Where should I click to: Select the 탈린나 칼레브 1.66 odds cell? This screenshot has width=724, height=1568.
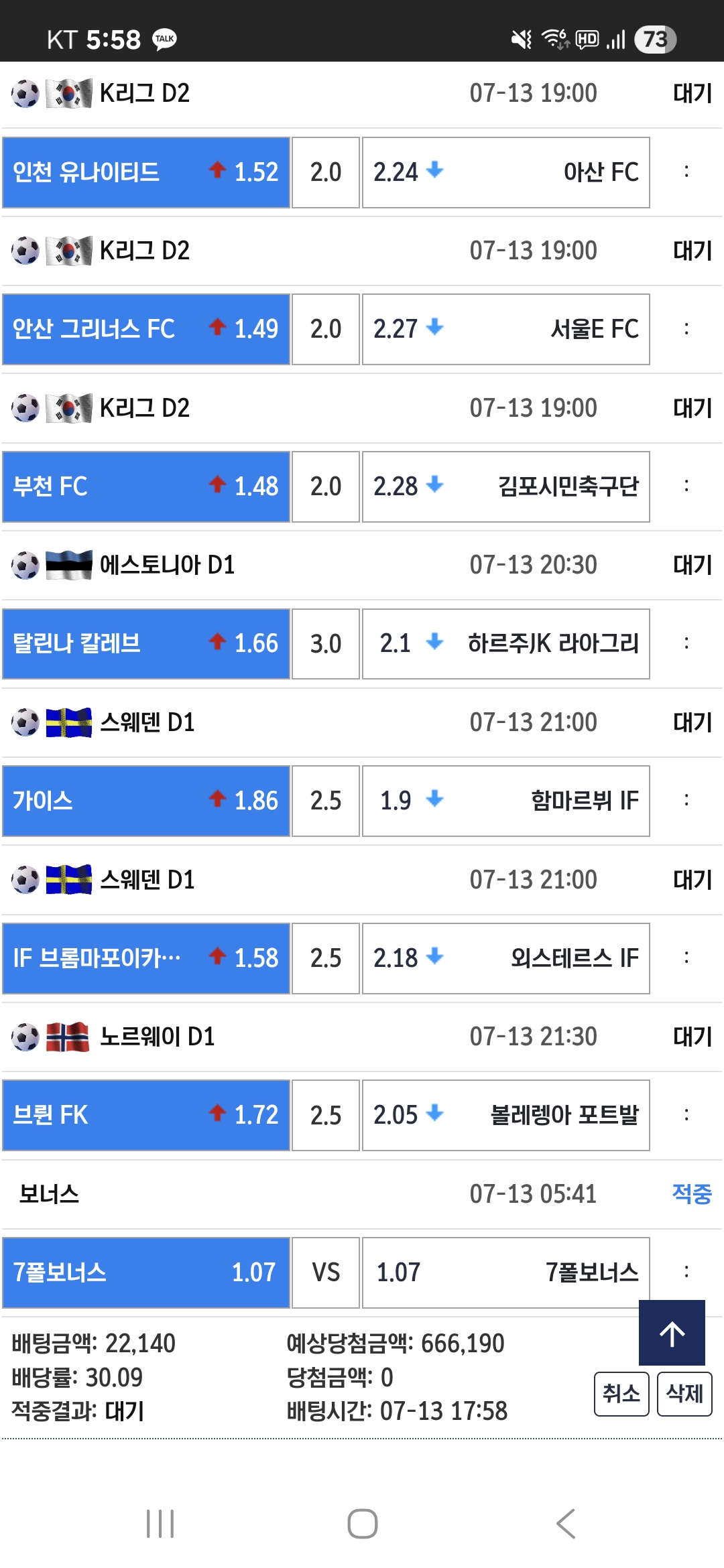pyautogui.click(x=146, y=644)
